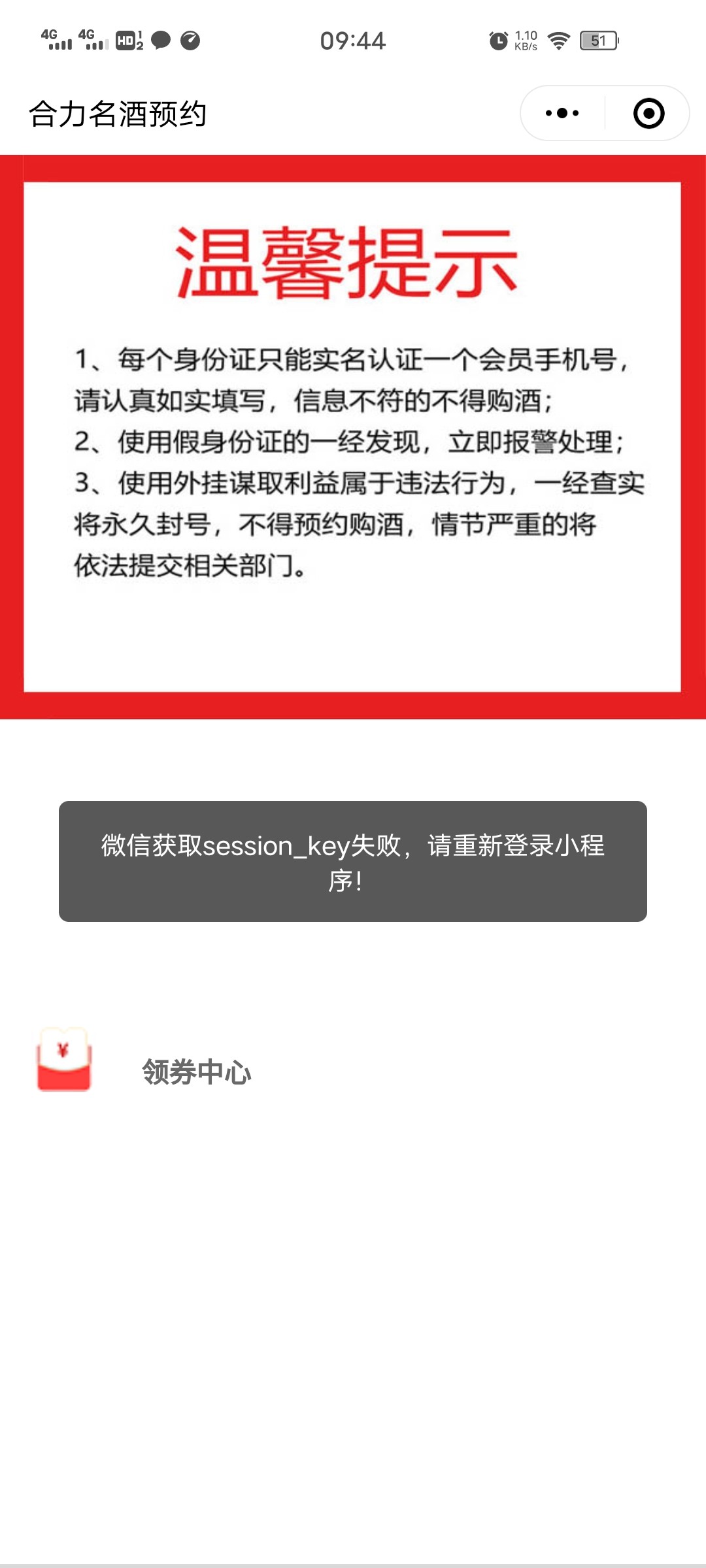Close the mini program via the circle button
Screen dimensions: 706x1568
tap(648, 113)
